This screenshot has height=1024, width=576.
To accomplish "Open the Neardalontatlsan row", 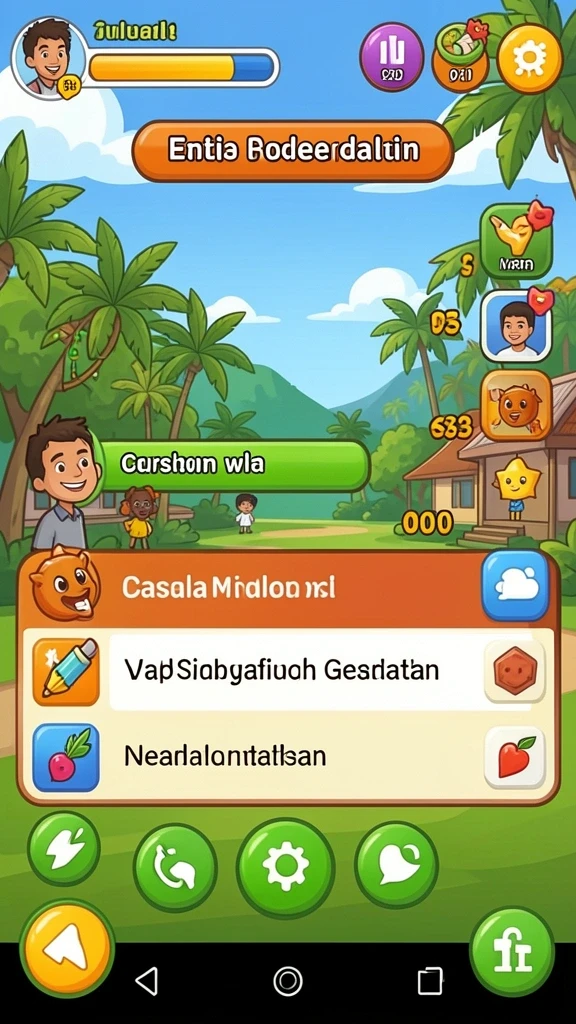I will coord(288,756).
